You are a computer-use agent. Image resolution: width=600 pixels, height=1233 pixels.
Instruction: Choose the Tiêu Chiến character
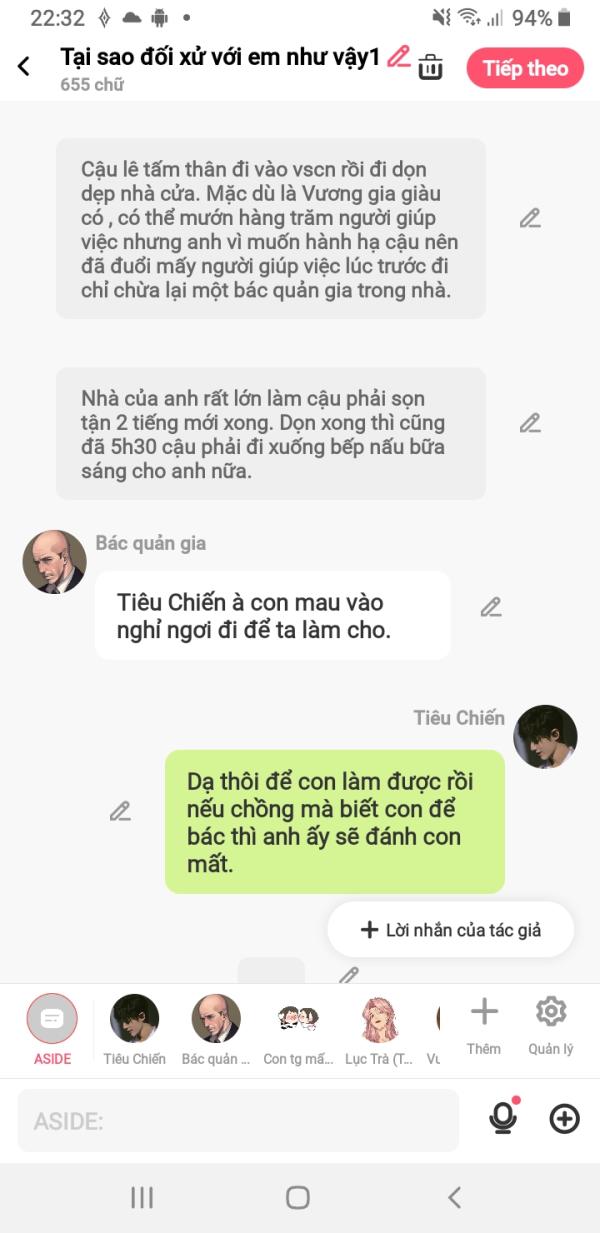click(x=134, y=1029)
